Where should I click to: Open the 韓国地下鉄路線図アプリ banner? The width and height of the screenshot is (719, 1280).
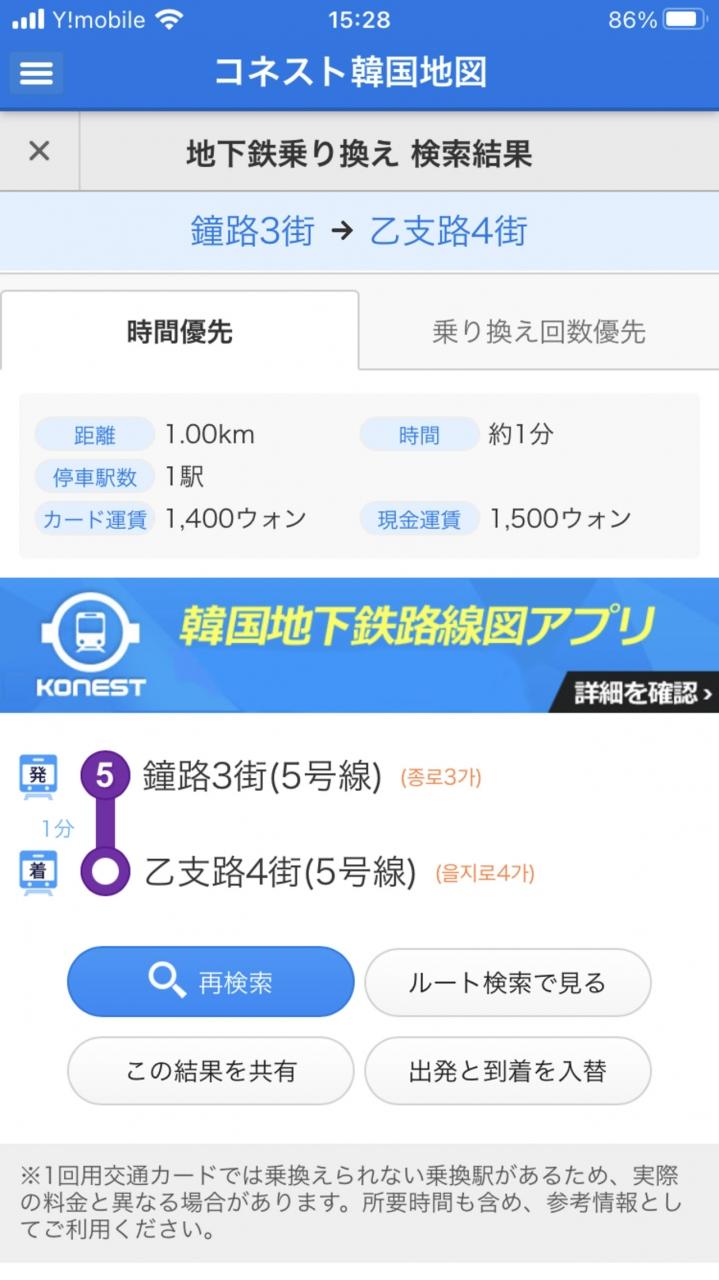tap(359, 645)
